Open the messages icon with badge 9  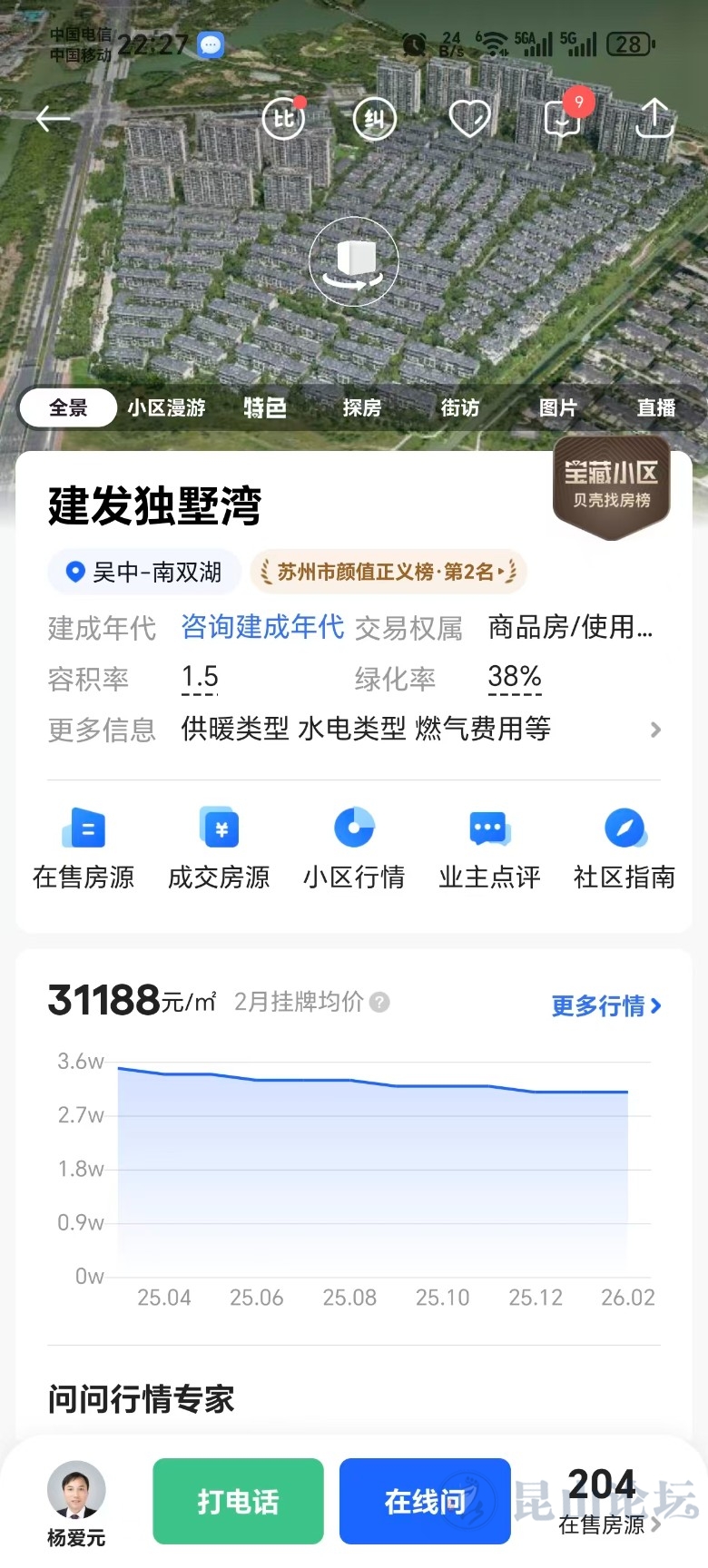[x=564, y=119]
